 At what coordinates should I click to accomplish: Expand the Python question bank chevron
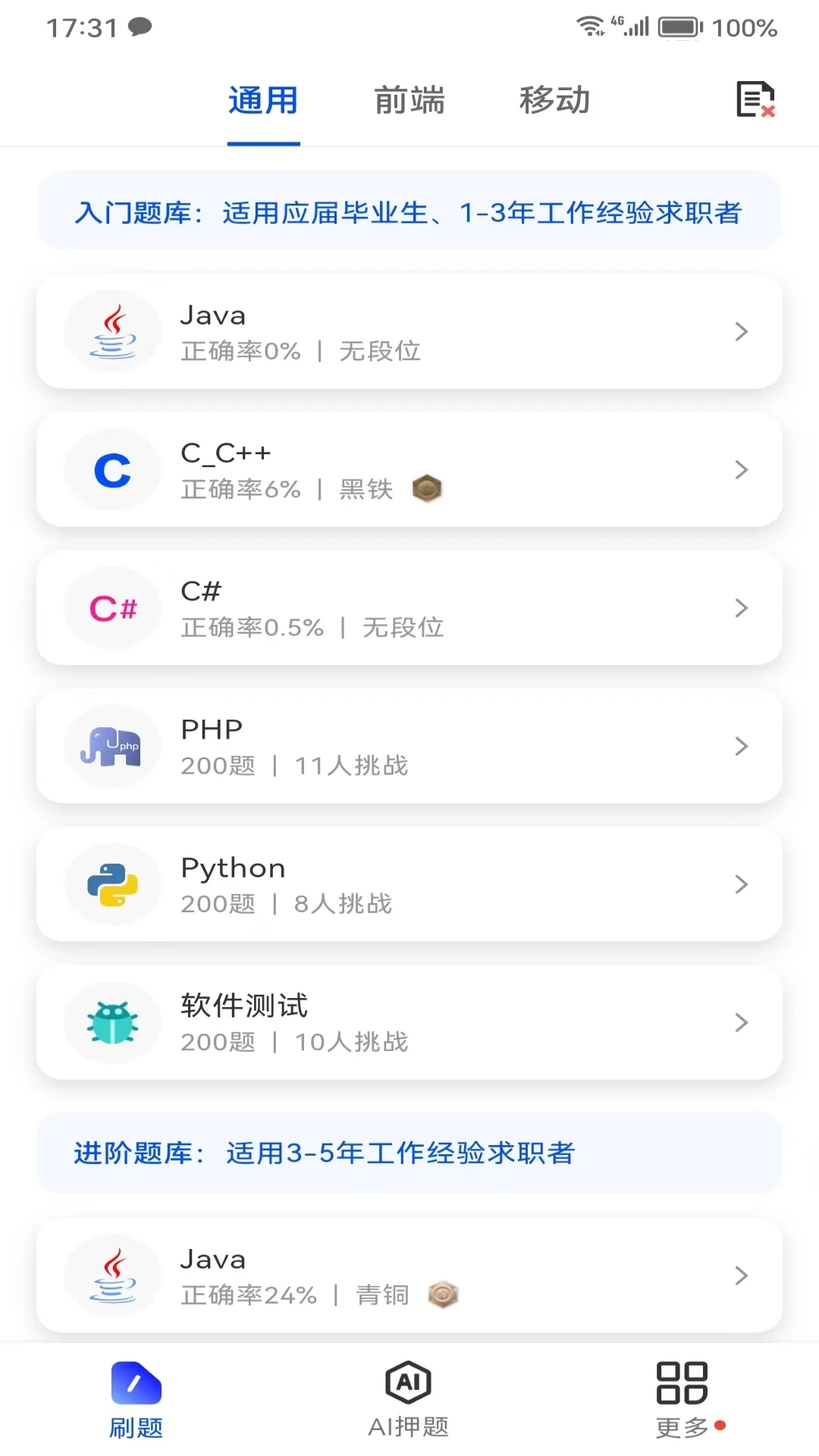(x=741, y=883)
